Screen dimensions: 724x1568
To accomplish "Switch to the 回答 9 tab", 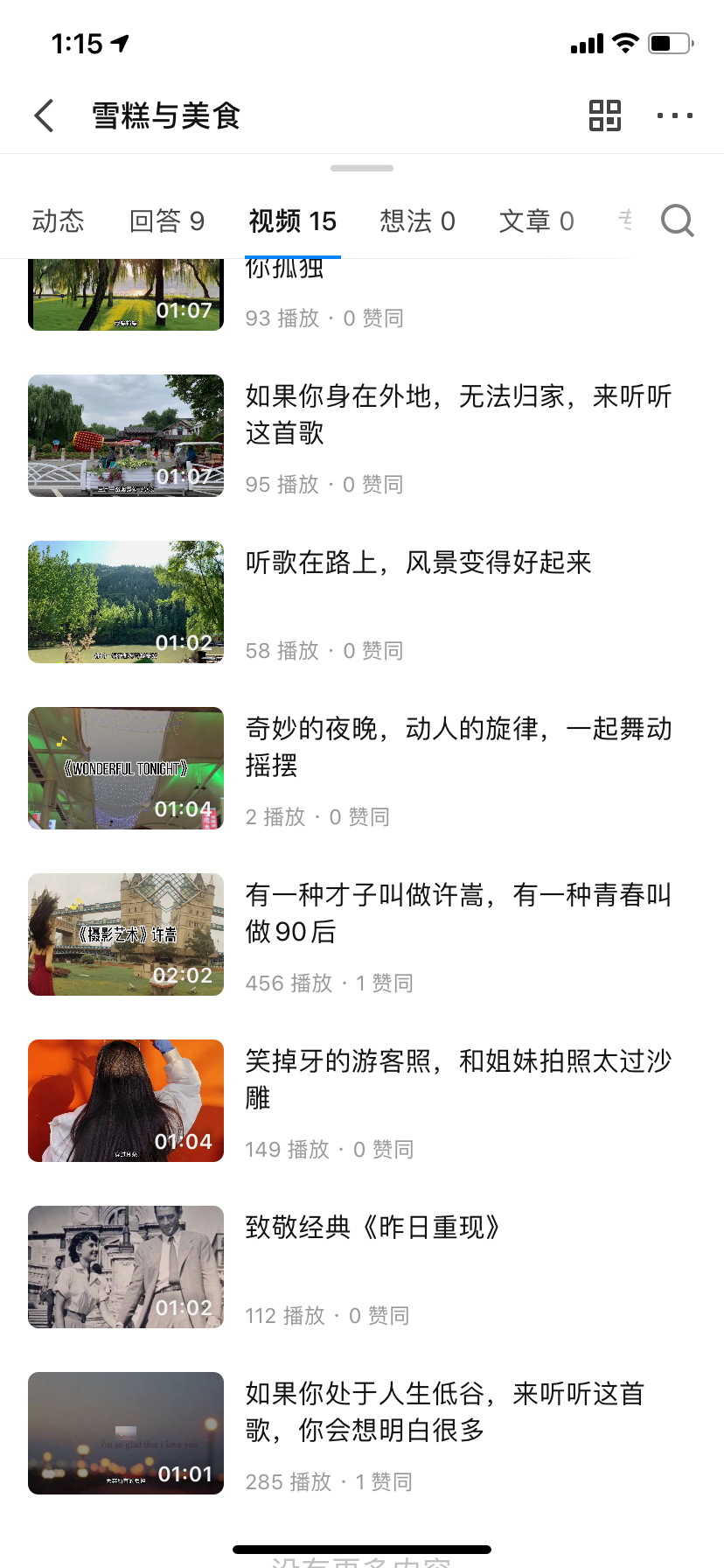I will pyautogui.click(x=166, y=221).
